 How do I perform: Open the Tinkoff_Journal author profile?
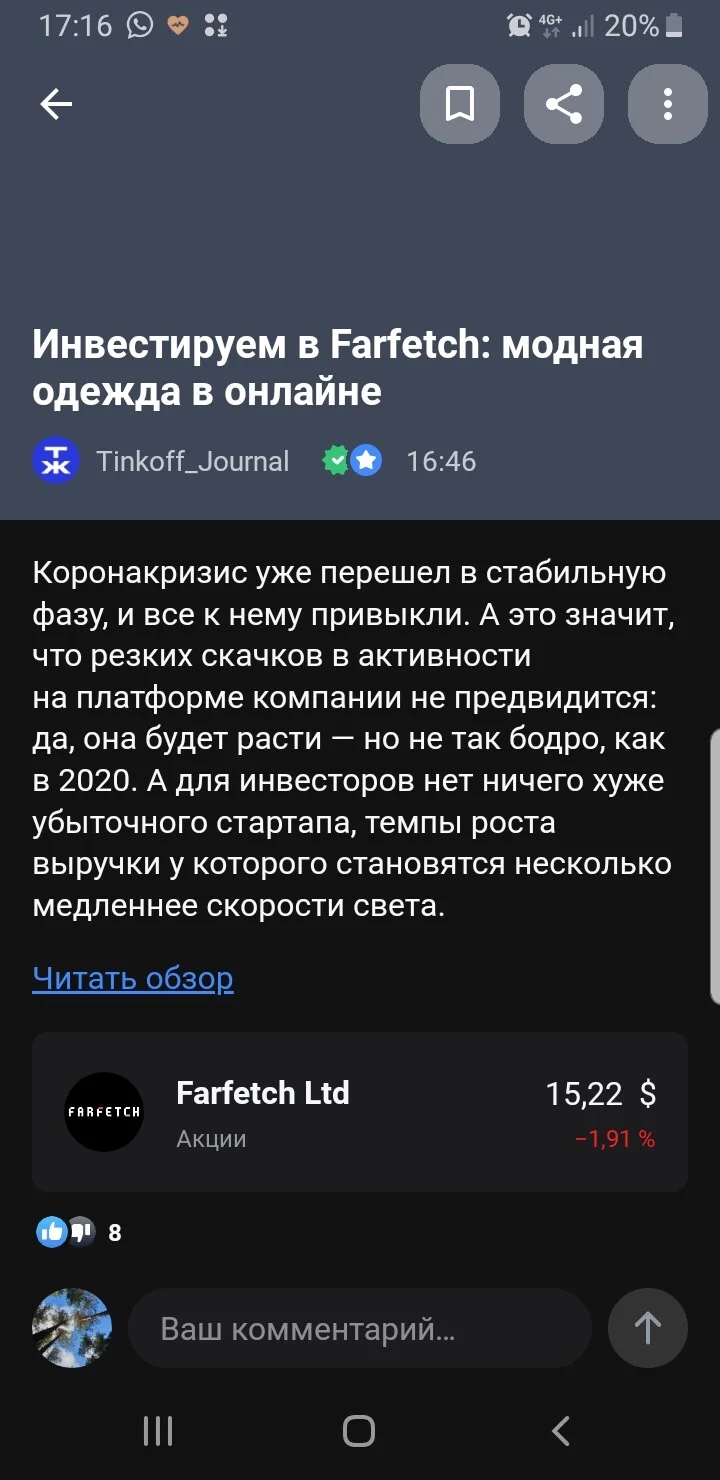click(192, 461)
